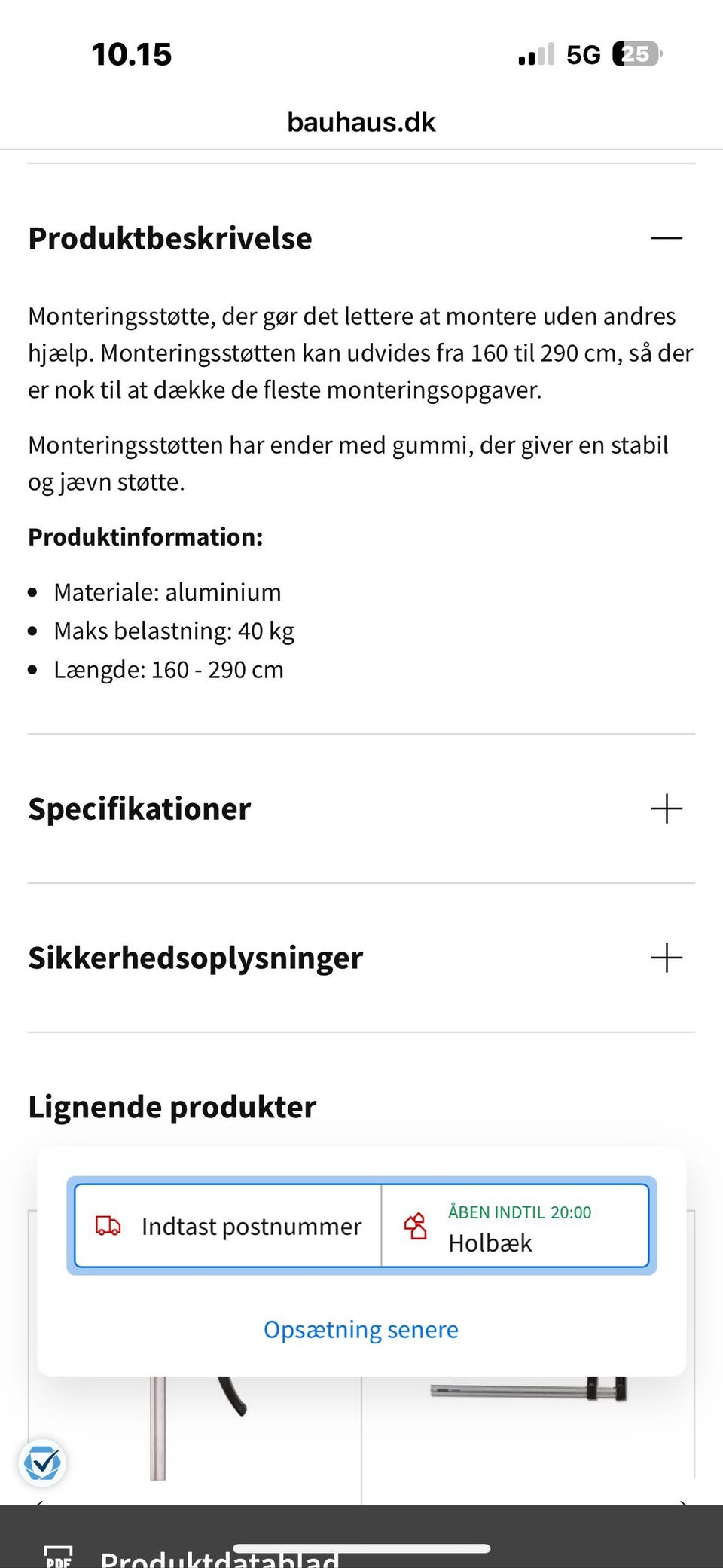Expand the Sikkerhedsoplysninger section
The width and height of the screenshot is (723, 1568).
click(x=666, y=958)
